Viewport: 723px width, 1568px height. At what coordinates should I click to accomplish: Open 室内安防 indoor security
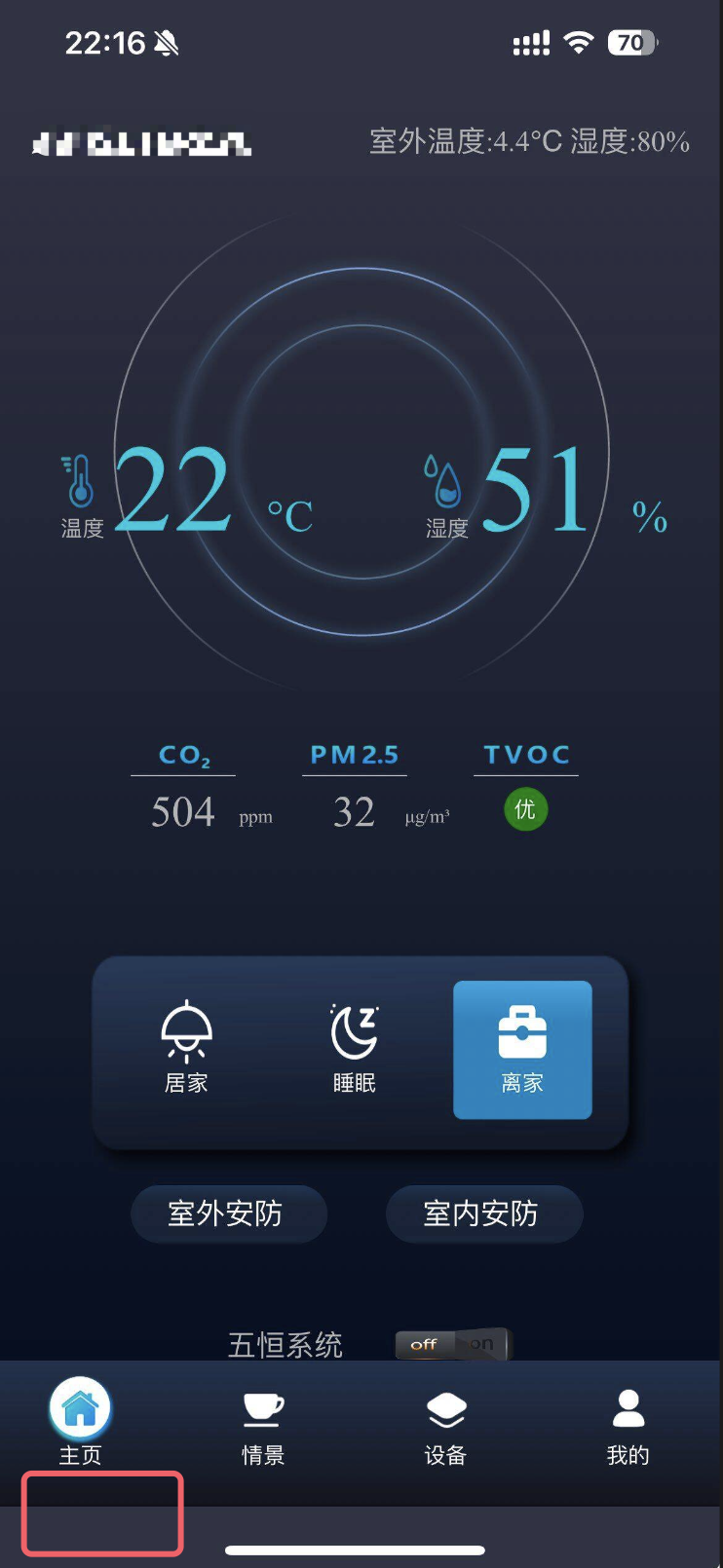[484, 1213]
